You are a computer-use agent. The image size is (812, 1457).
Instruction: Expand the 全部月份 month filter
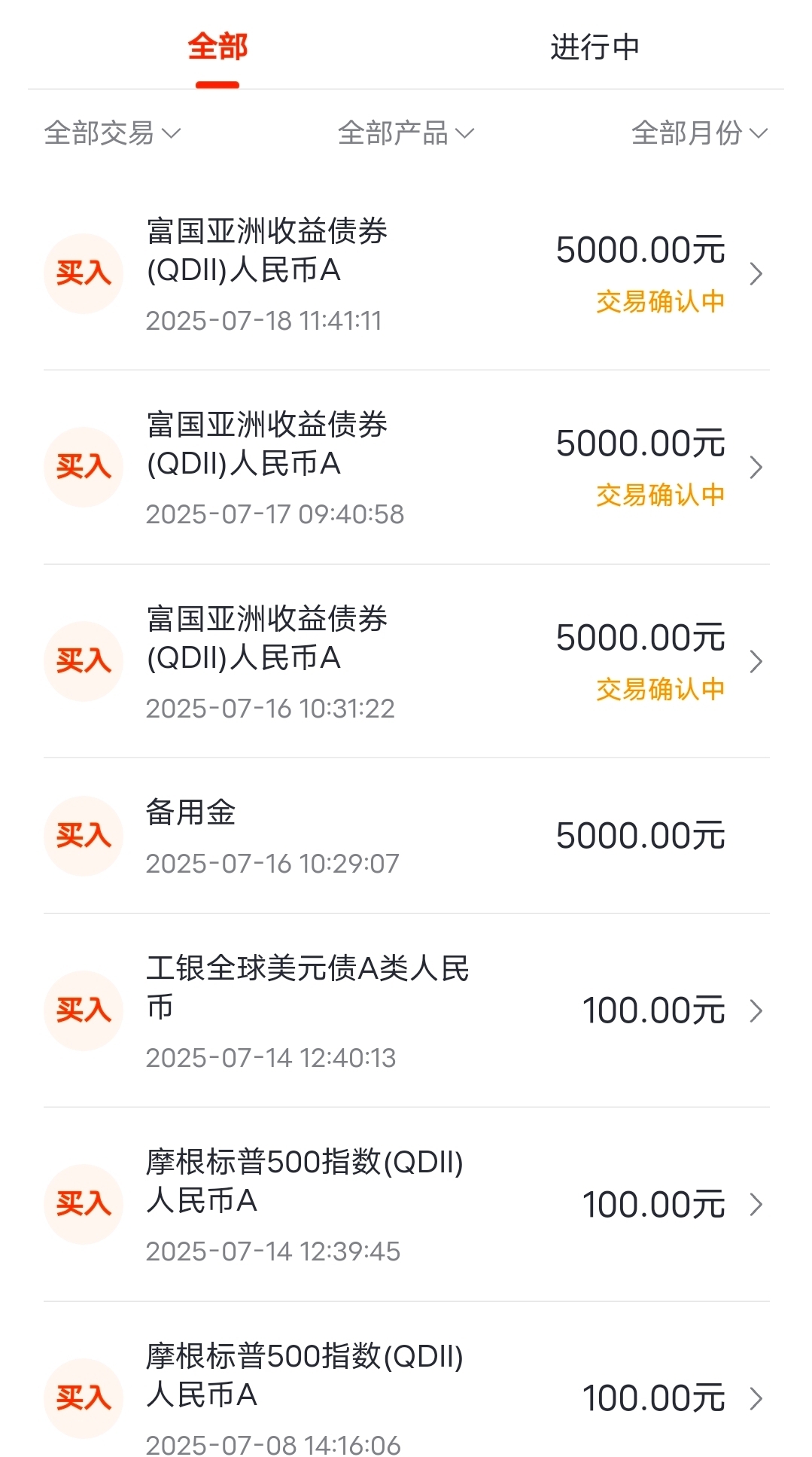click(x=700, y=133)
